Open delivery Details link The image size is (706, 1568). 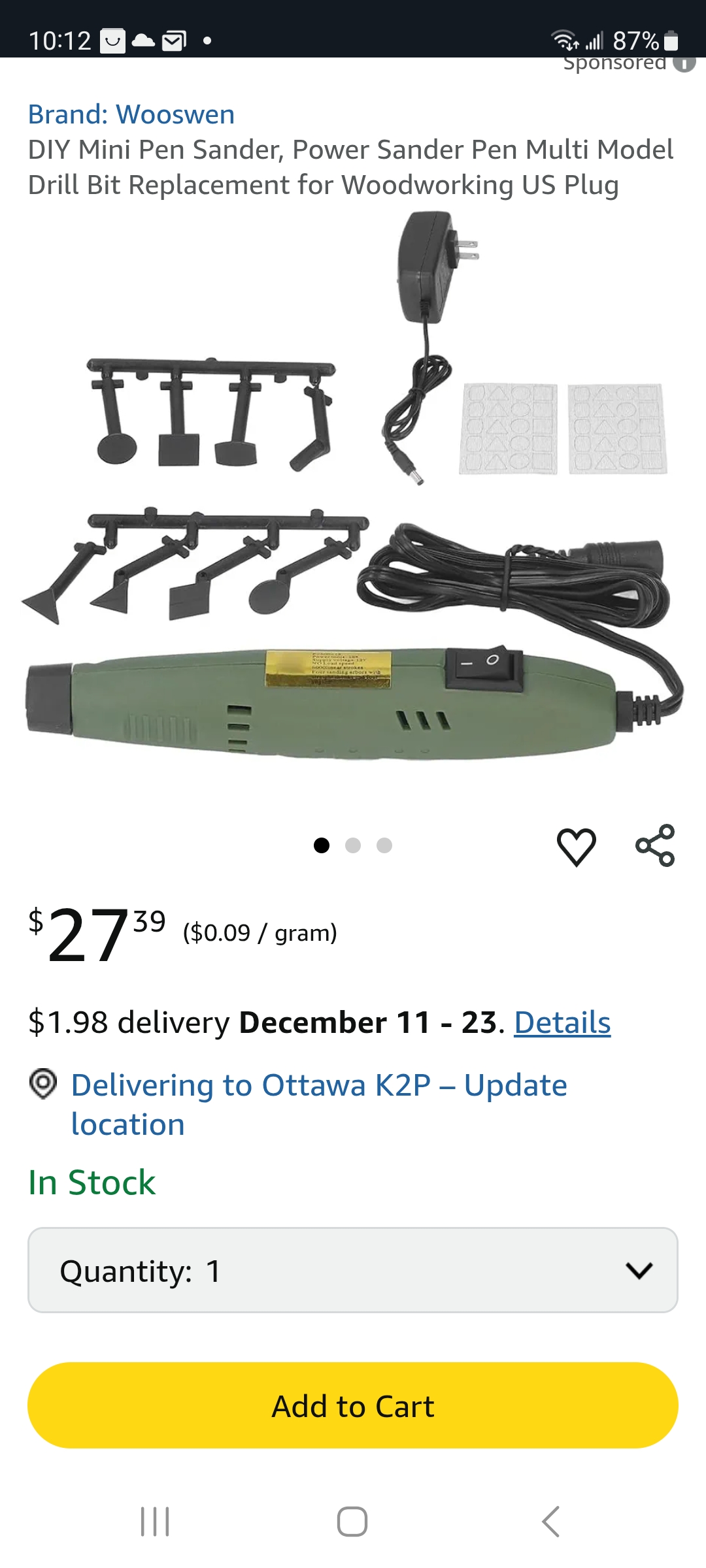(562, 1022)
